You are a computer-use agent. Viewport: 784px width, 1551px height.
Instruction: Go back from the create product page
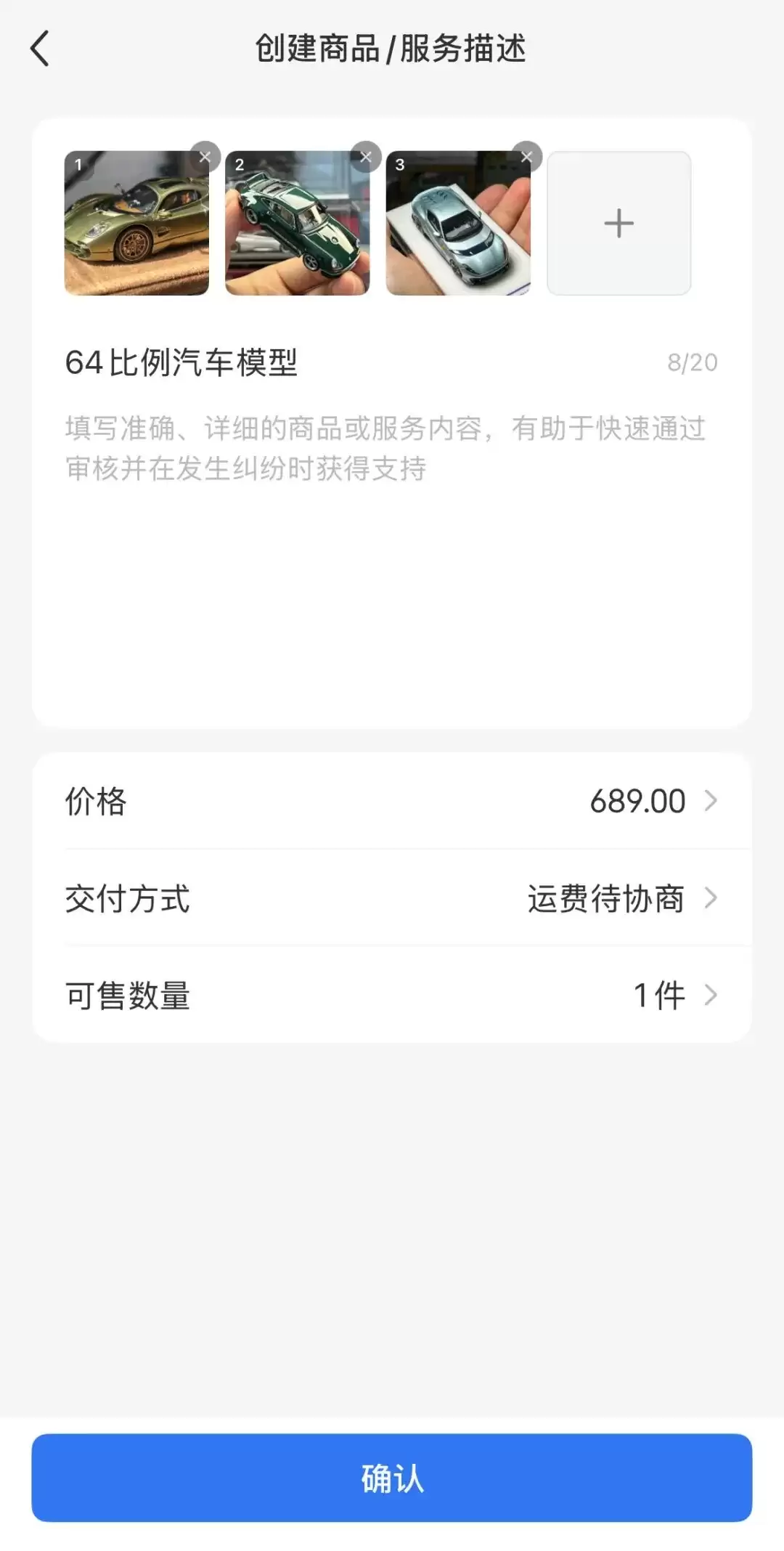point(41,49)
